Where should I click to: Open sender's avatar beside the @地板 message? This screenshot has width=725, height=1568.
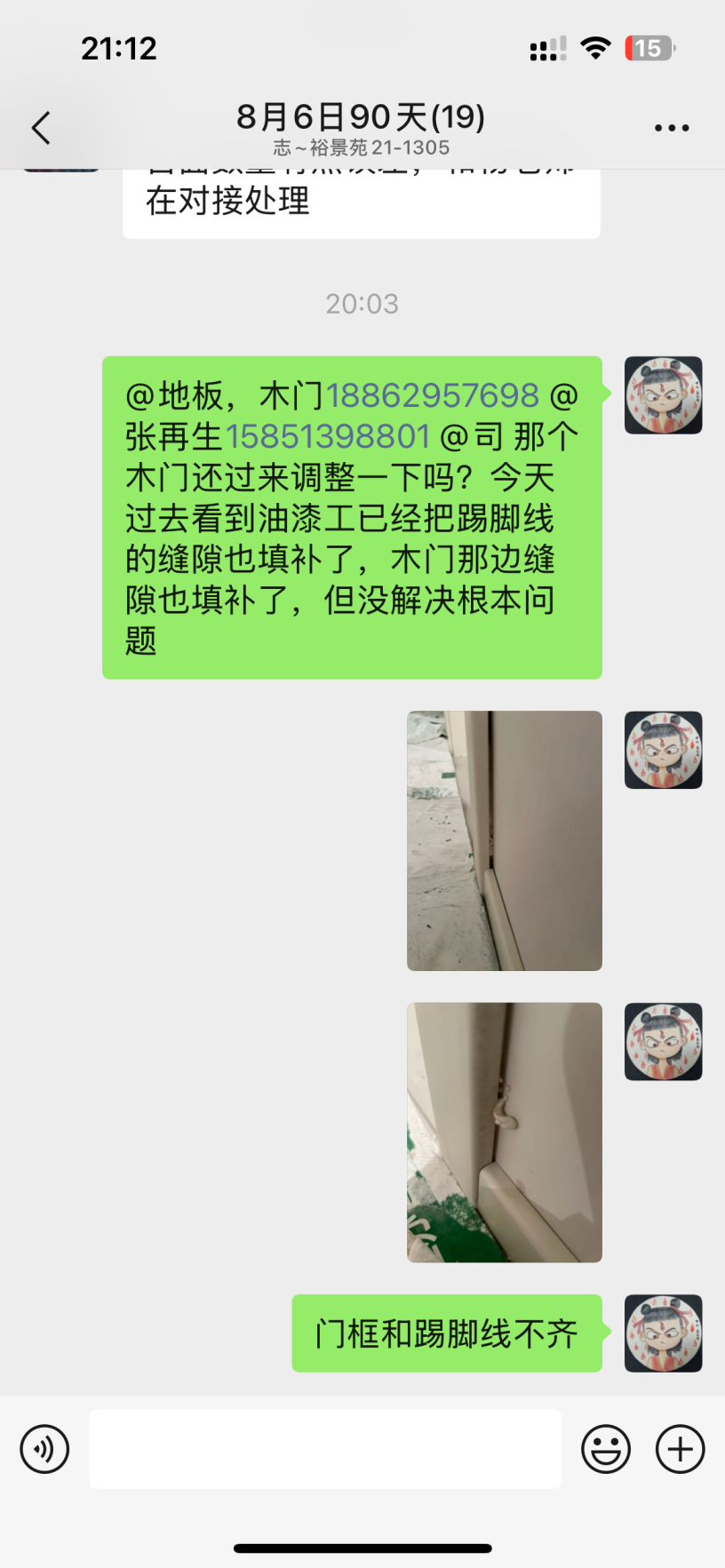(x=663, y=395)
